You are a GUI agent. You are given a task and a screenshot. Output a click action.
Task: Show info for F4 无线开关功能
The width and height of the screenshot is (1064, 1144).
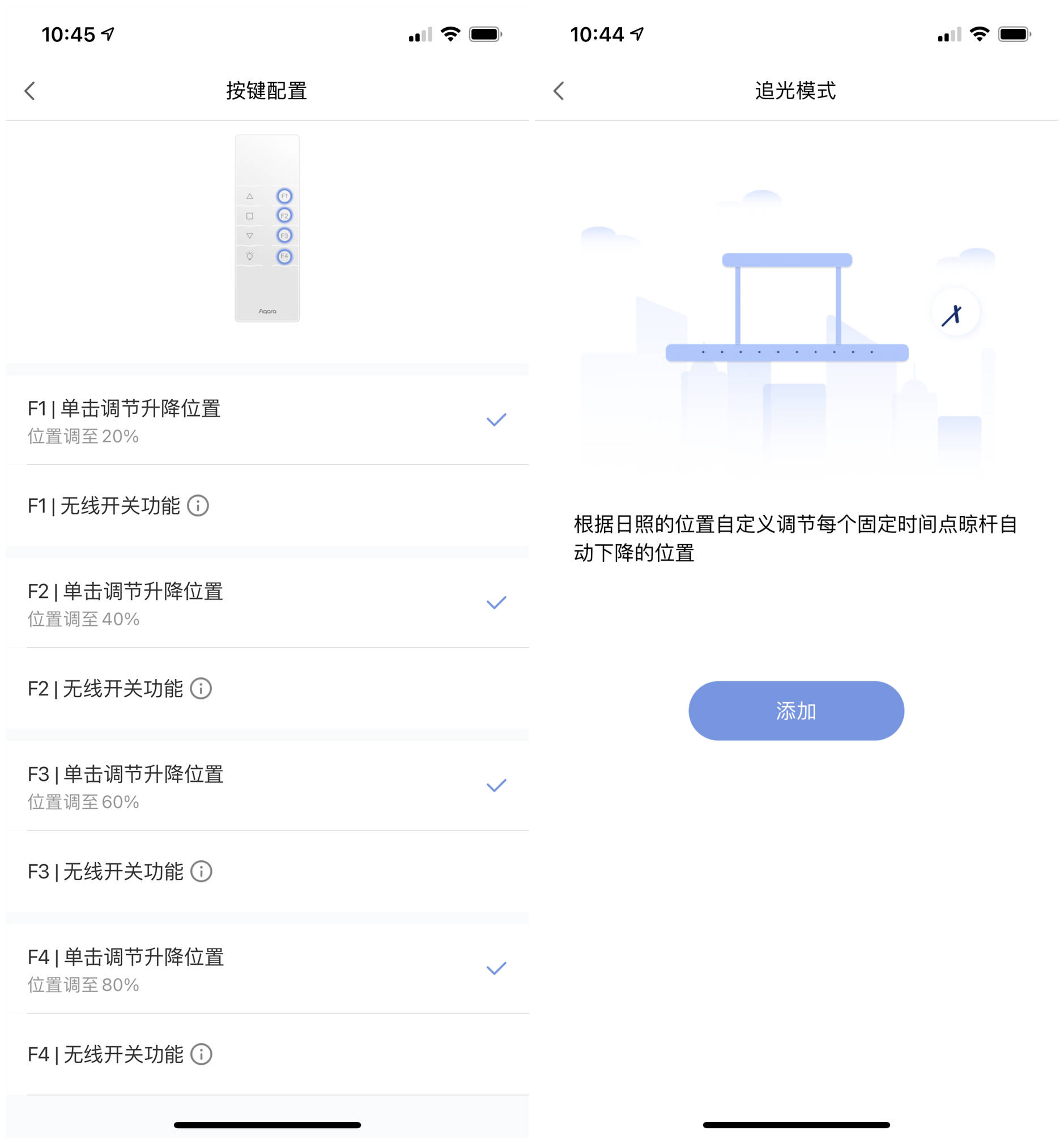202,1056
